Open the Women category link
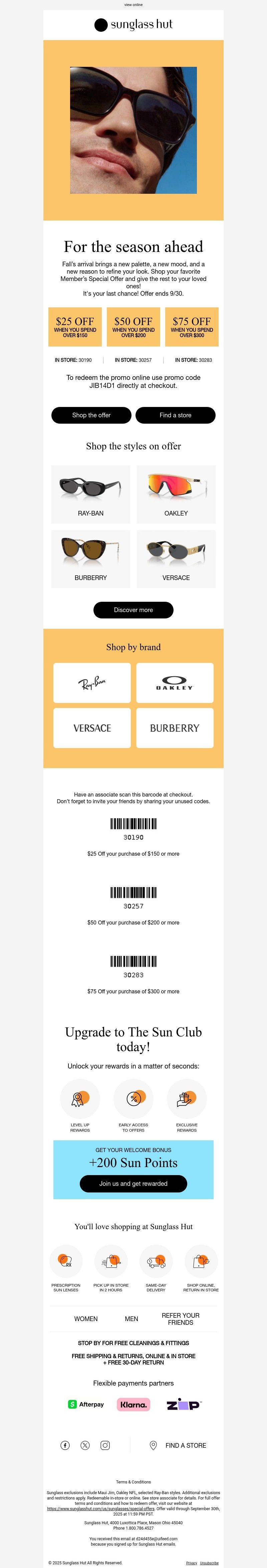Screen dimensions: 267x1568 click(86, 1318)
